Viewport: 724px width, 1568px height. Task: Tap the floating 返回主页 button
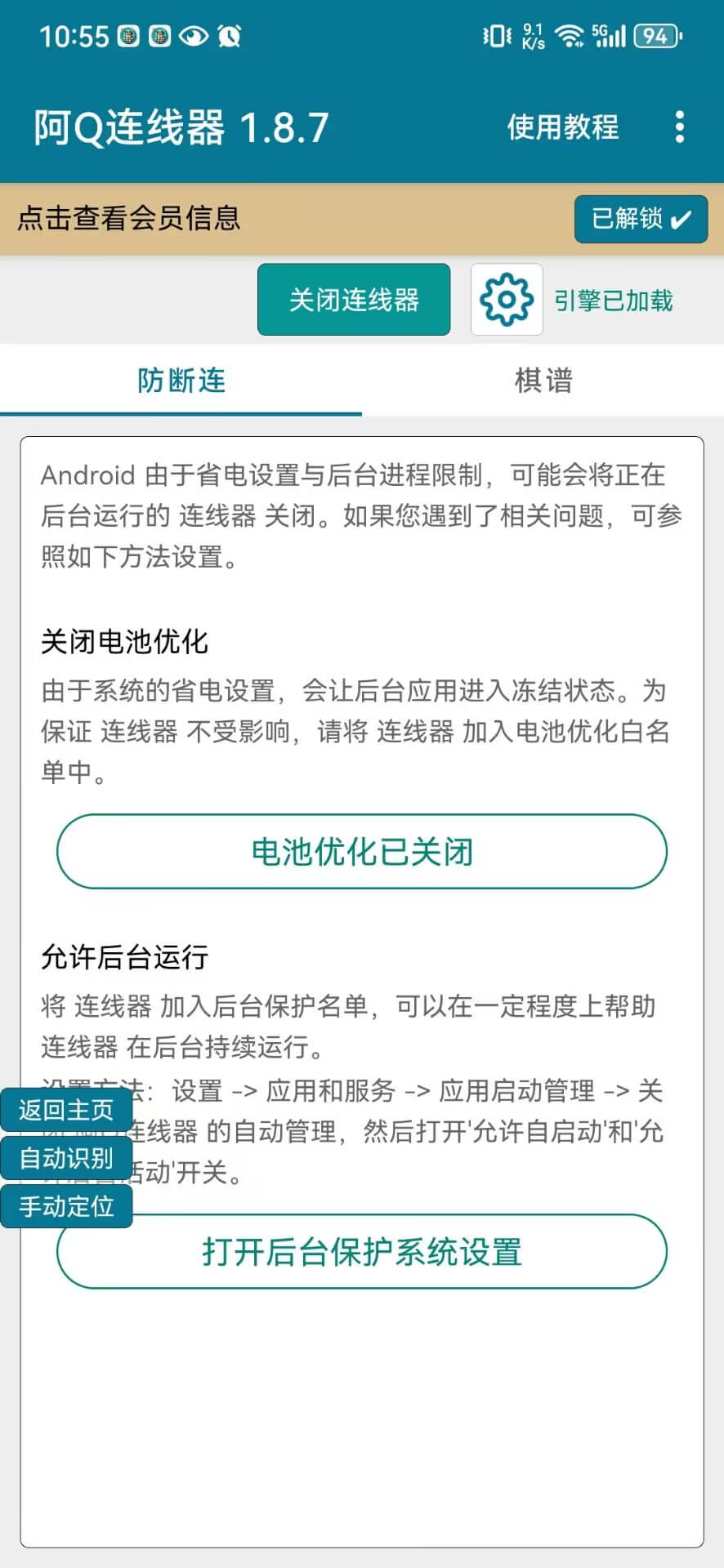[66, 1111]
